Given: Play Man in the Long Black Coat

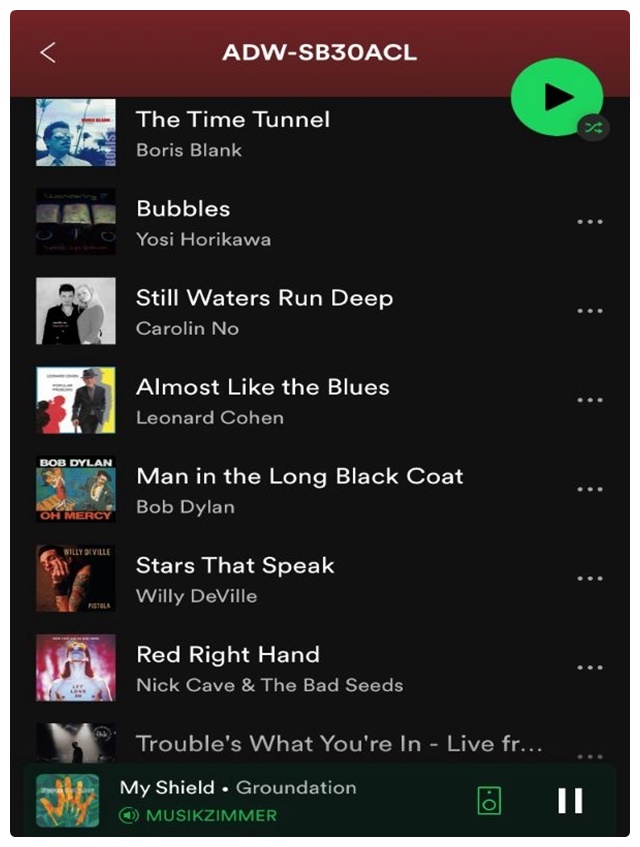Looking at the screenshot, I should pyautogui.click(x=299, y=489).
